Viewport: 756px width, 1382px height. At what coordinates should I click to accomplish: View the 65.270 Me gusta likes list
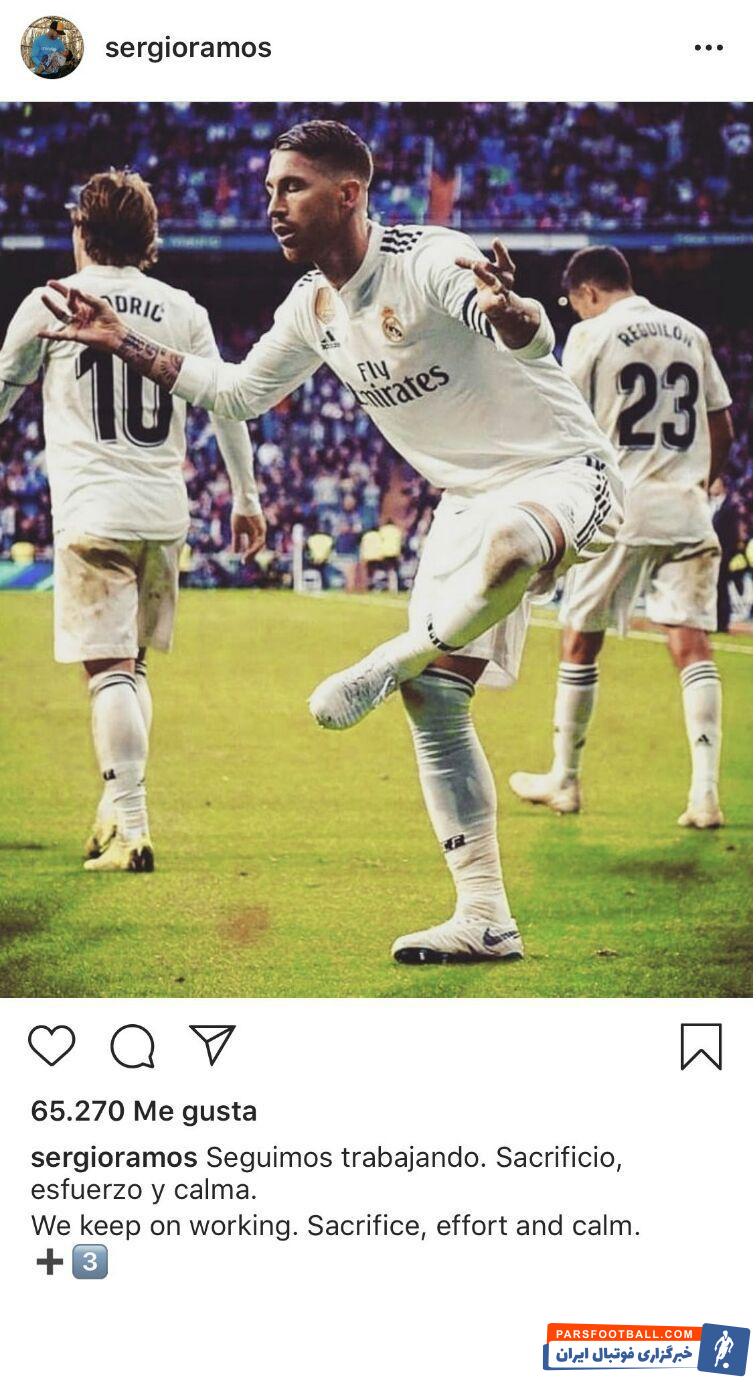pos(144,1111)
